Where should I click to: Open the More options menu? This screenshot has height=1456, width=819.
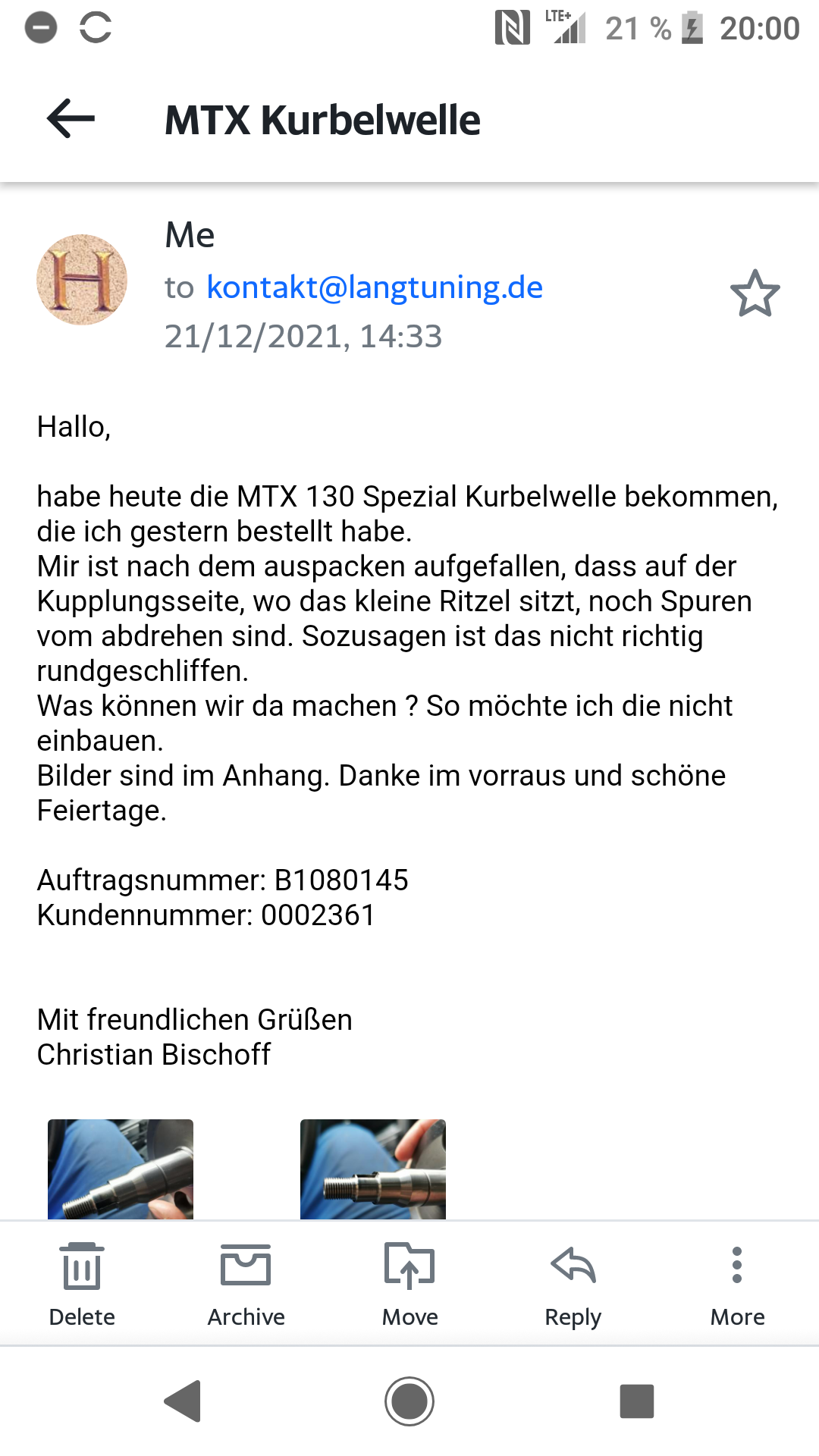coord(737,1283)
